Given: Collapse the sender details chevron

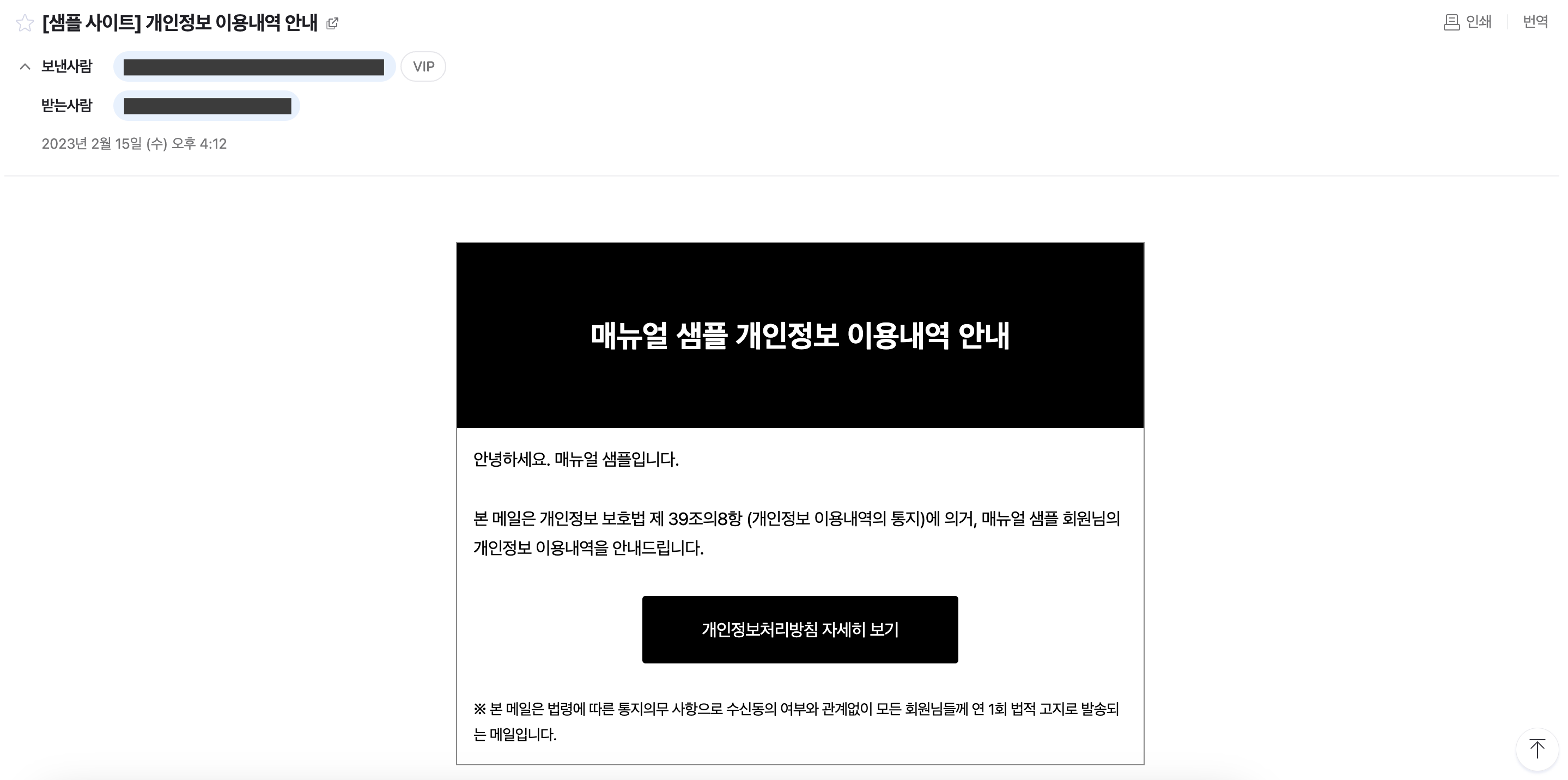Looking at the screenshot, I should point(25,66).
